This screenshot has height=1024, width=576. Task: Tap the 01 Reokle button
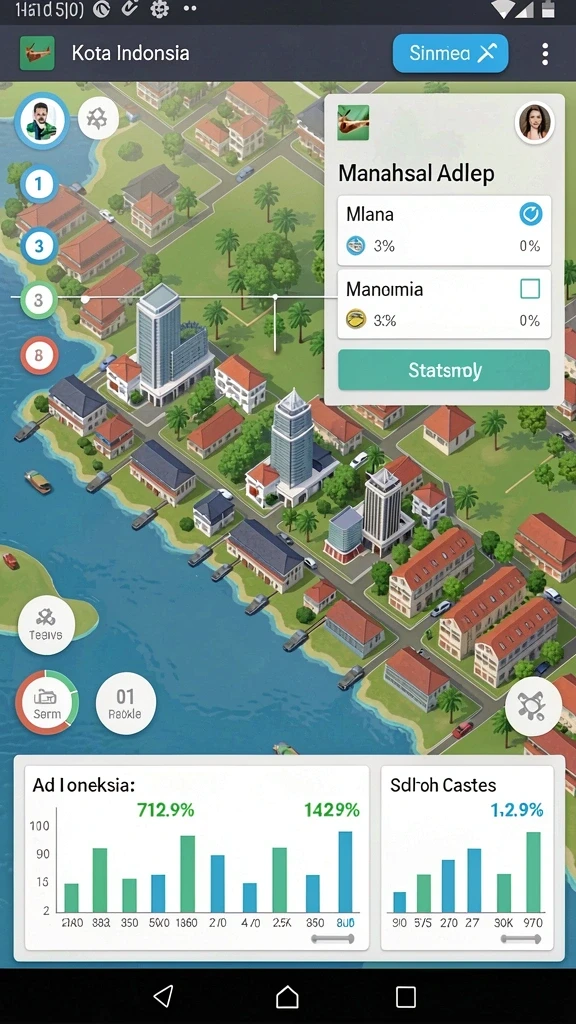tap(125, 703)
